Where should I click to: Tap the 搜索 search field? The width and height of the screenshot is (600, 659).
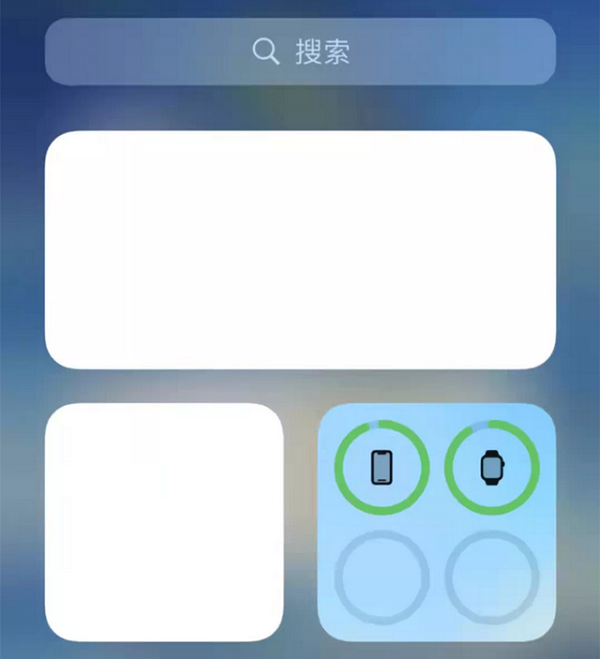[300, 52]
